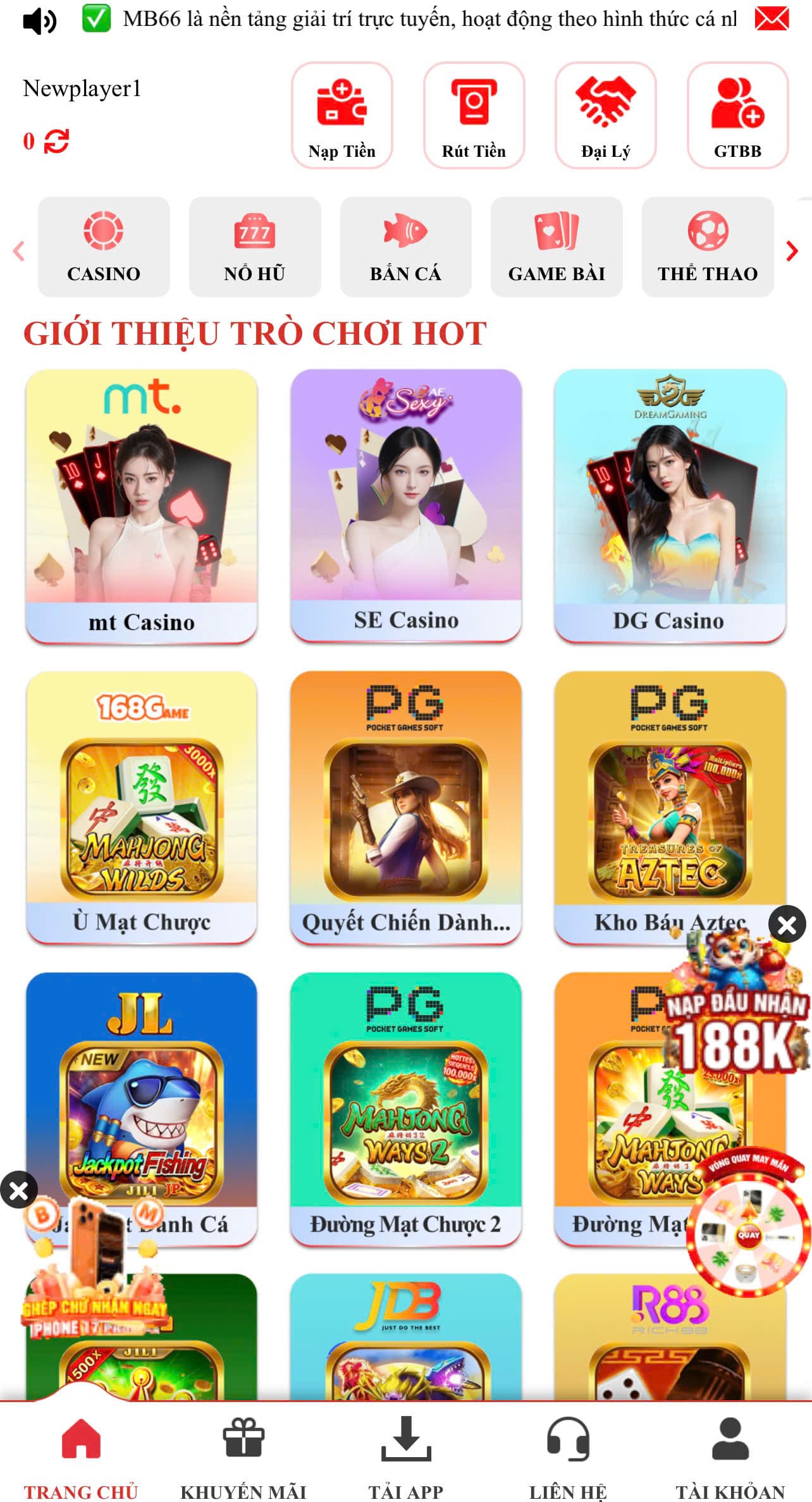Viewport: 812px width, 1502px height.
Task: Close the iPhone puzzle promo popup
Action: (18, 1190)
